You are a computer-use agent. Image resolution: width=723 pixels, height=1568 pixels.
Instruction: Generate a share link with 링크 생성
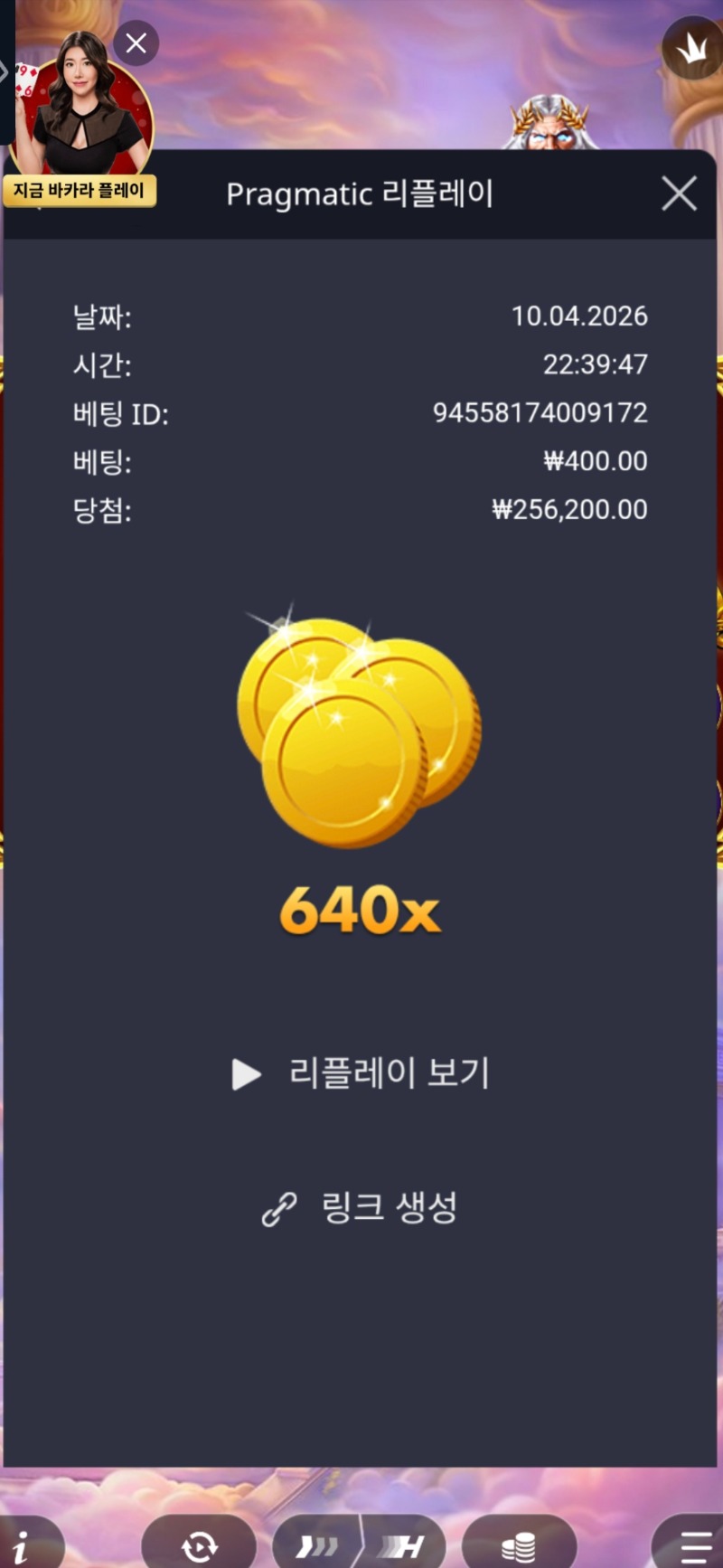point(361,1207)
